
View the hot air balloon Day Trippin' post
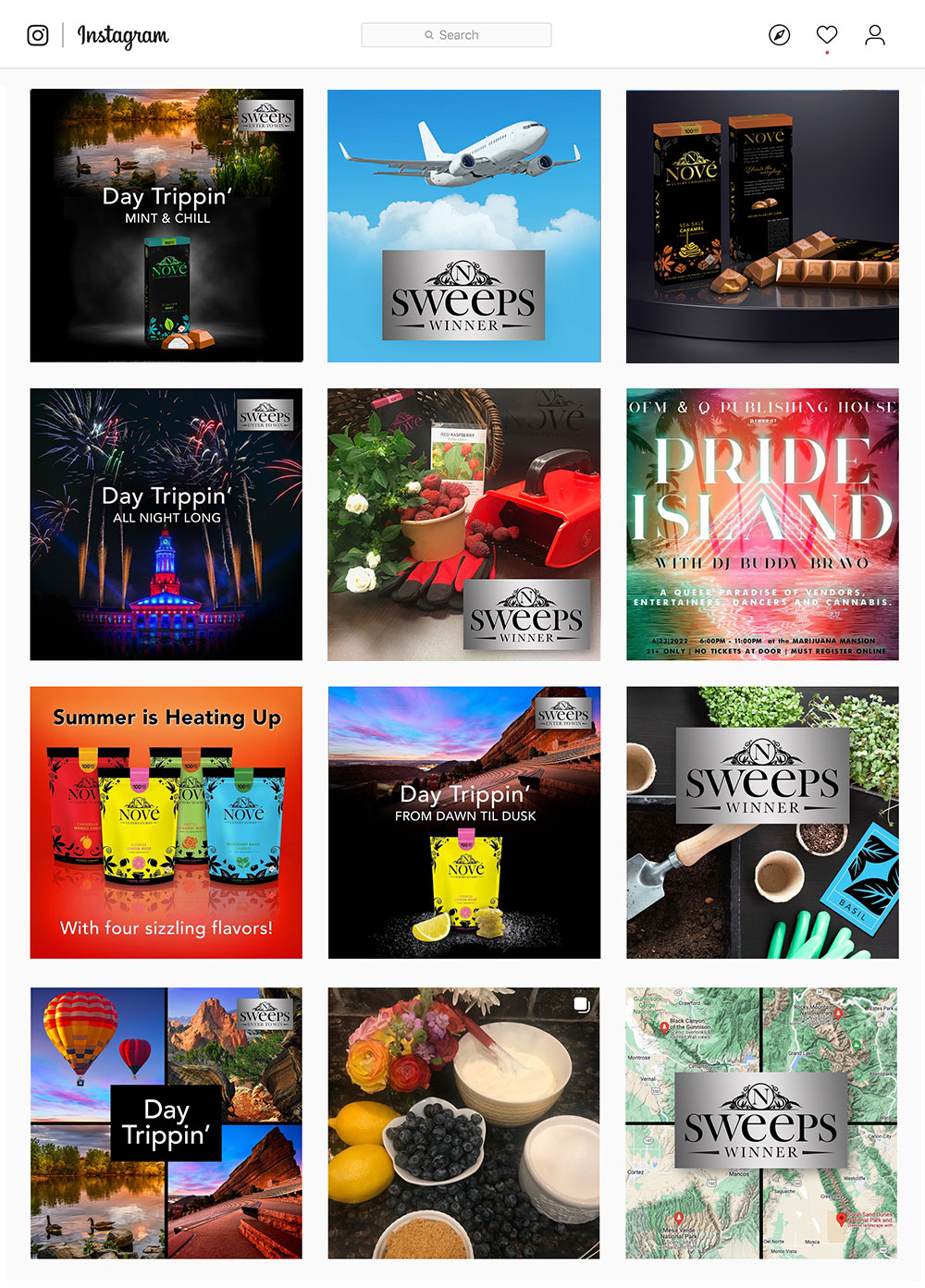click(166, 1122)
